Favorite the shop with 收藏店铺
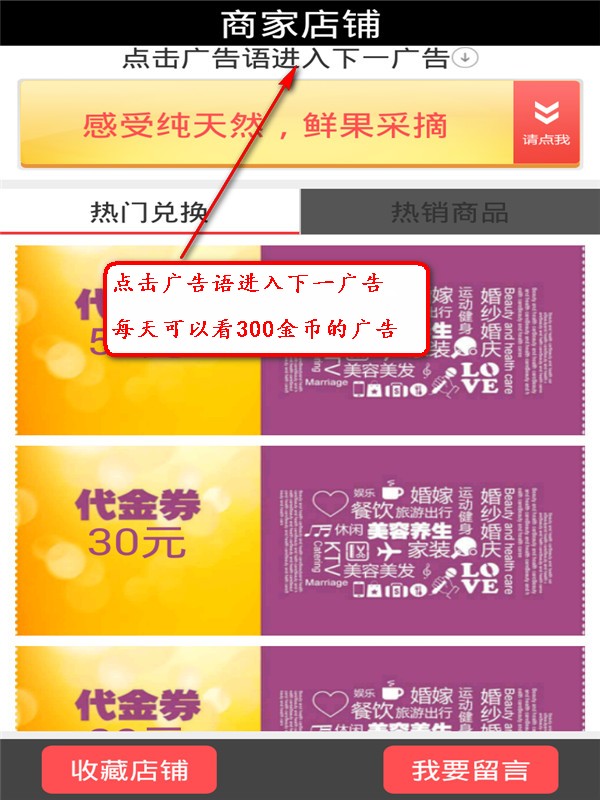The width and height of the screenshot is (600, 800). click(129, 770)
